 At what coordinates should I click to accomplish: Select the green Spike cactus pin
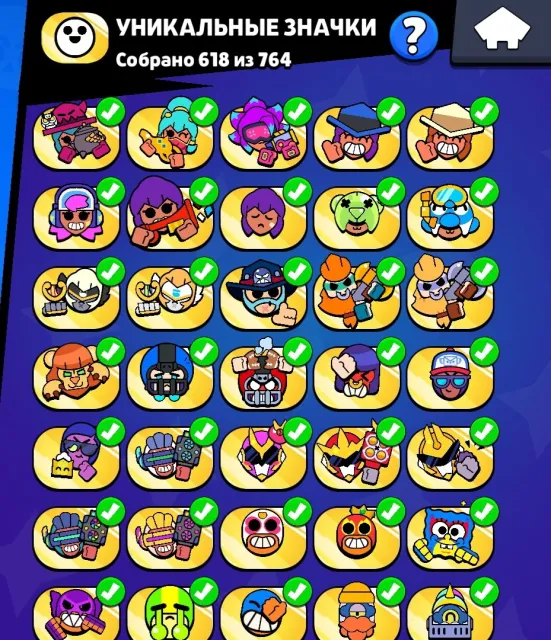pyautogui.click(x=357, y=216)
